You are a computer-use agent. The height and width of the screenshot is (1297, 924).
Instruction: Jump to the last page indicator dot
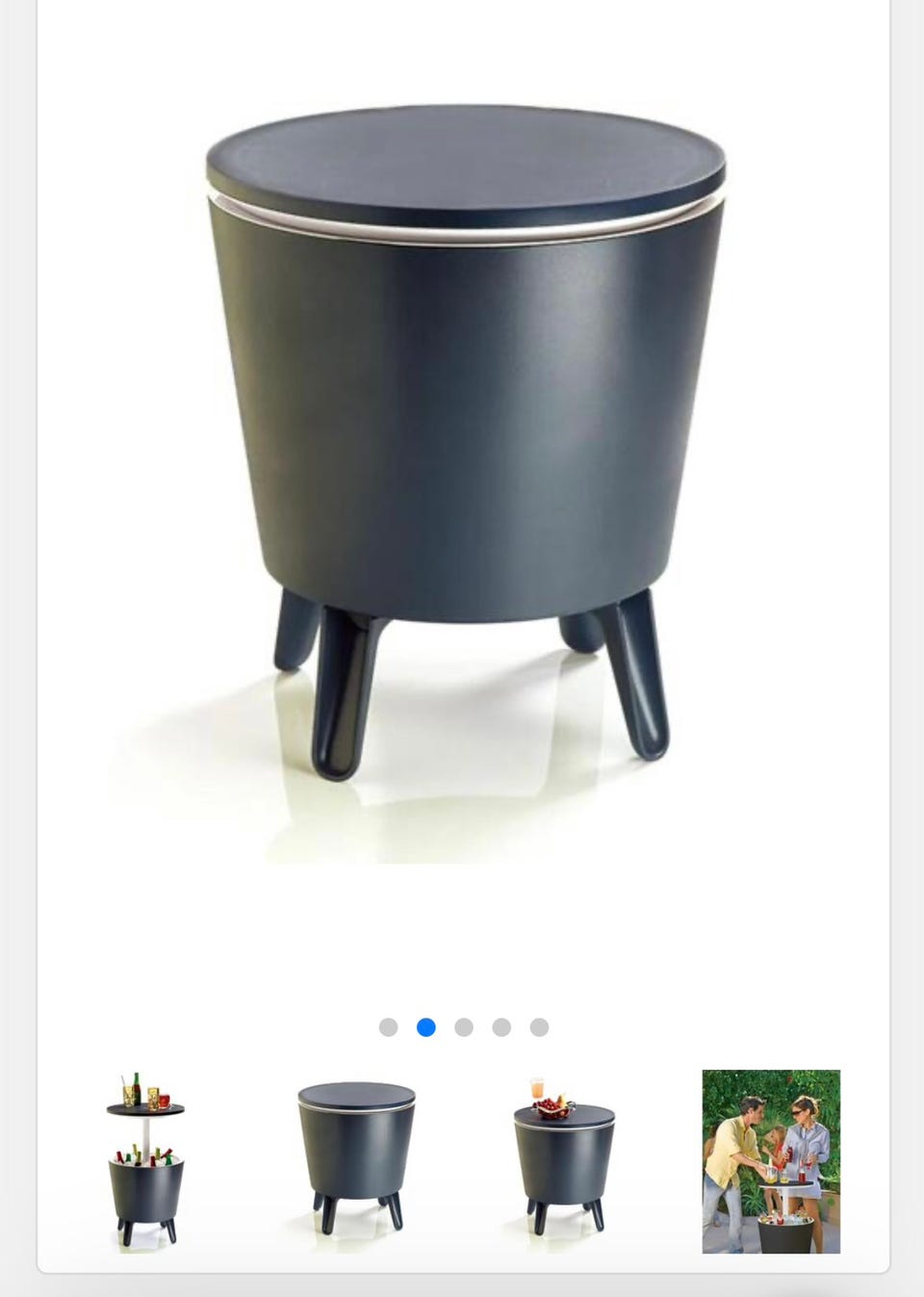(539, 1027)
